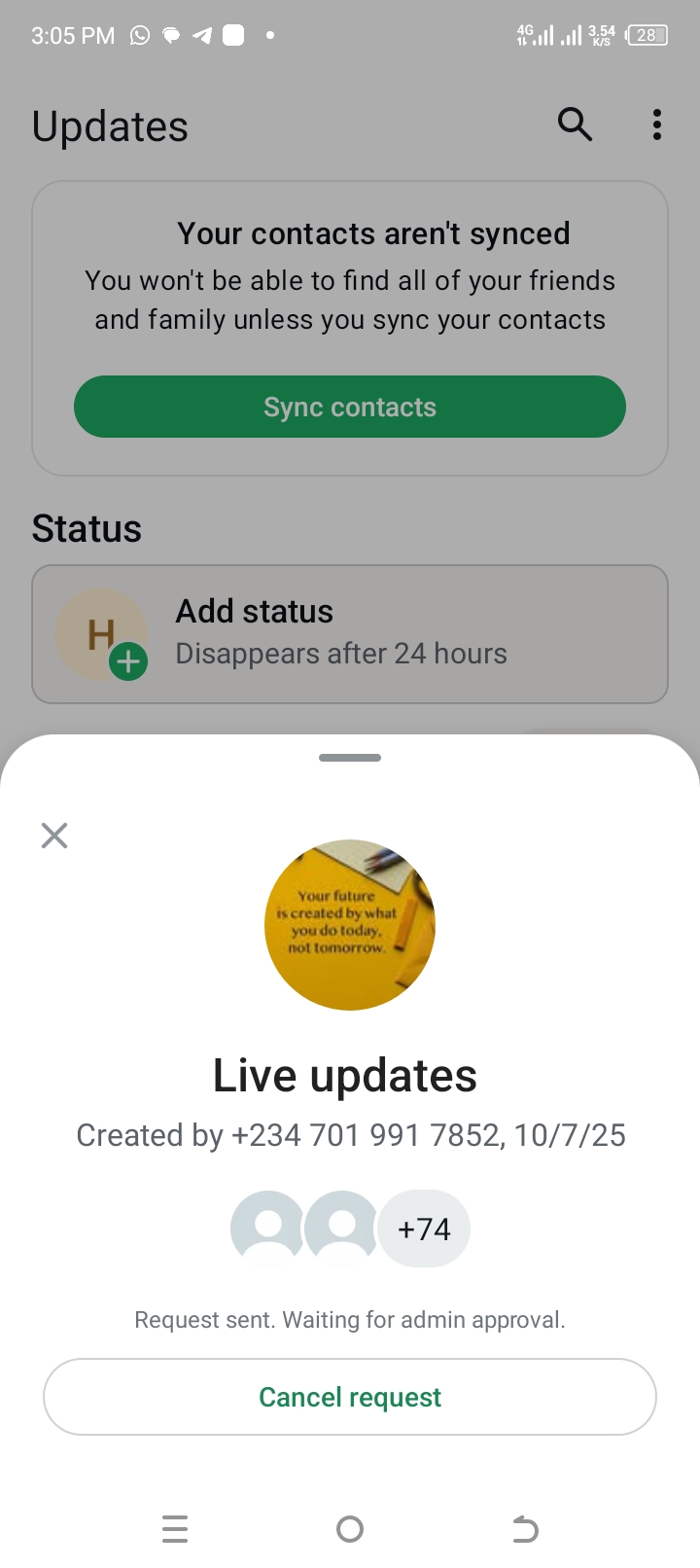Viewport: 700px width, 1568px height.
Task: Open the +74 members preview
Action: coord(424,1229)
